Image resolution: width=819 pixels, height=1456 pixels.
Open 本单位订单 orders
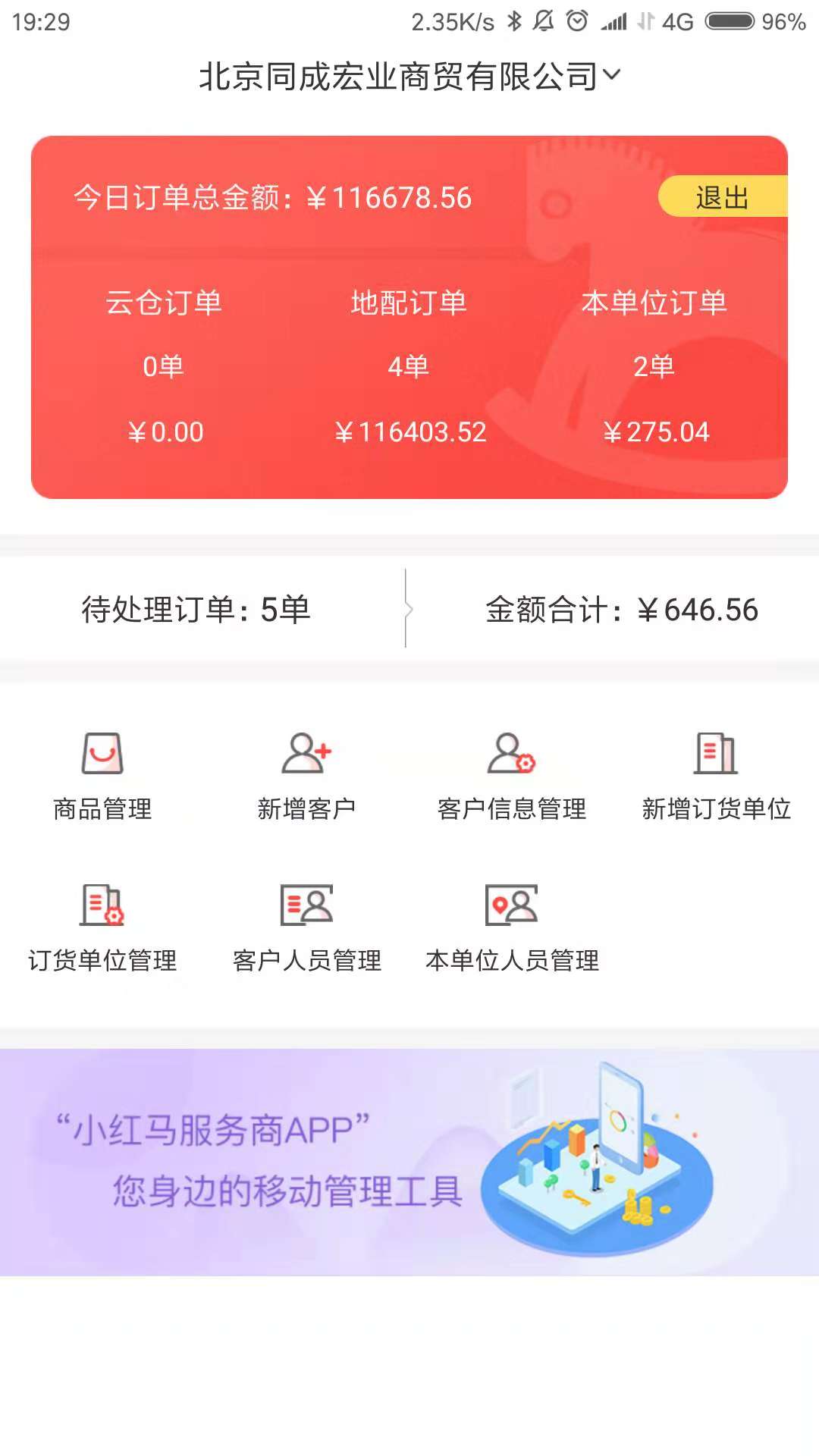pos(654,366)
